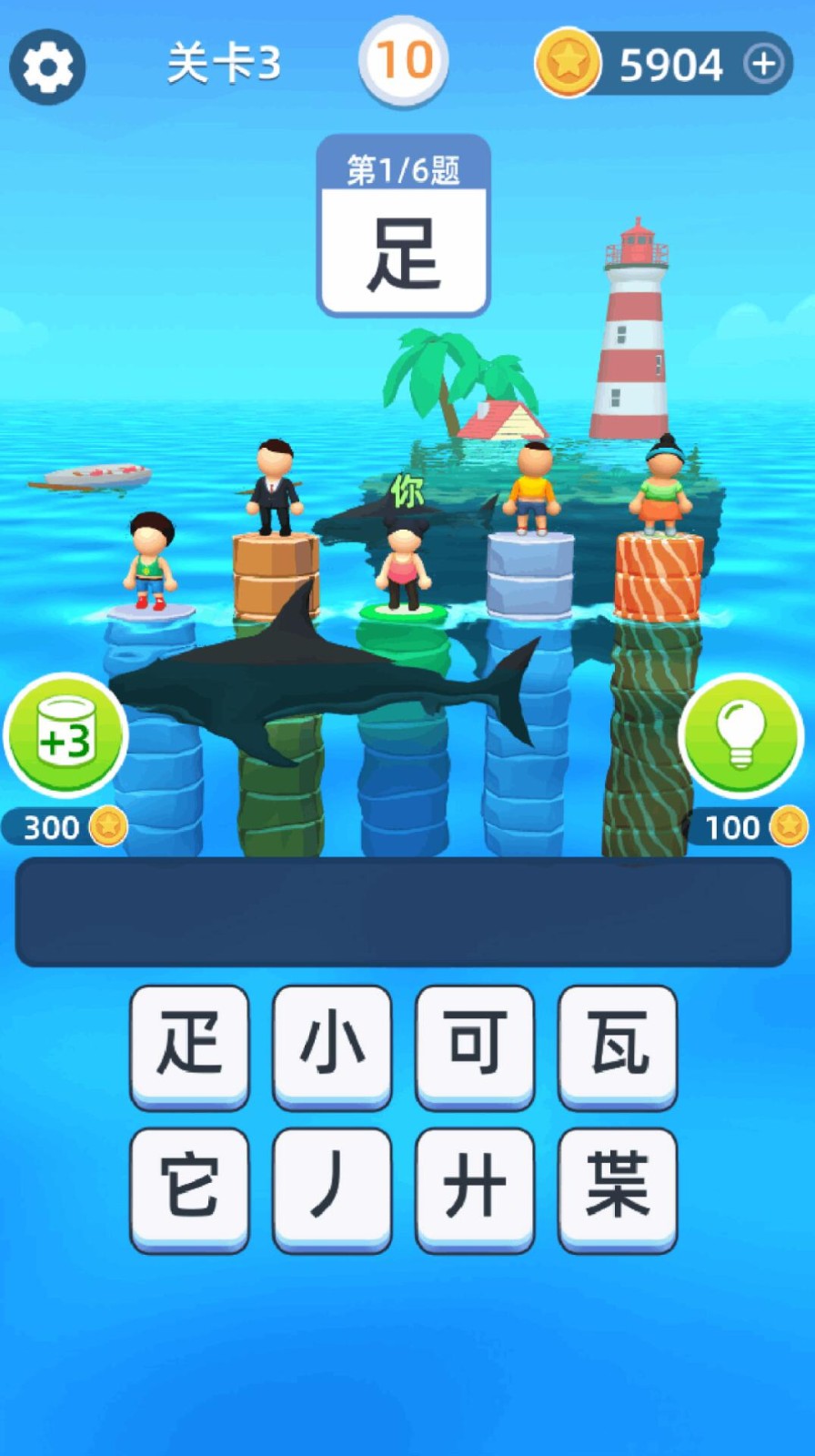Tap the player marked 你
Screen dimensions: 815x1456
[404, 564]
